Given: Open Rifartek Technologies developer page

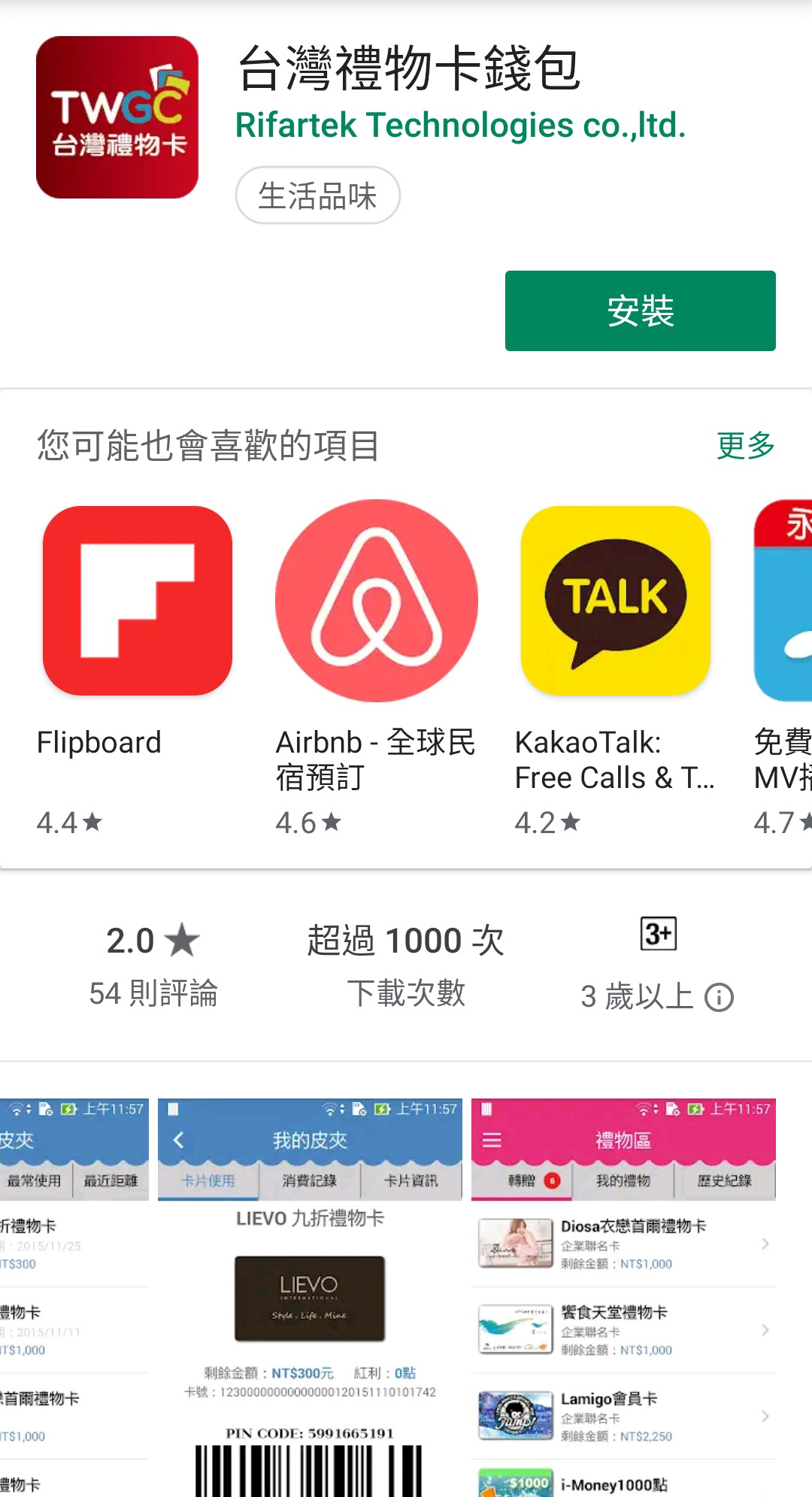Looking at the screenshot, I should click(x=460, y=126).
